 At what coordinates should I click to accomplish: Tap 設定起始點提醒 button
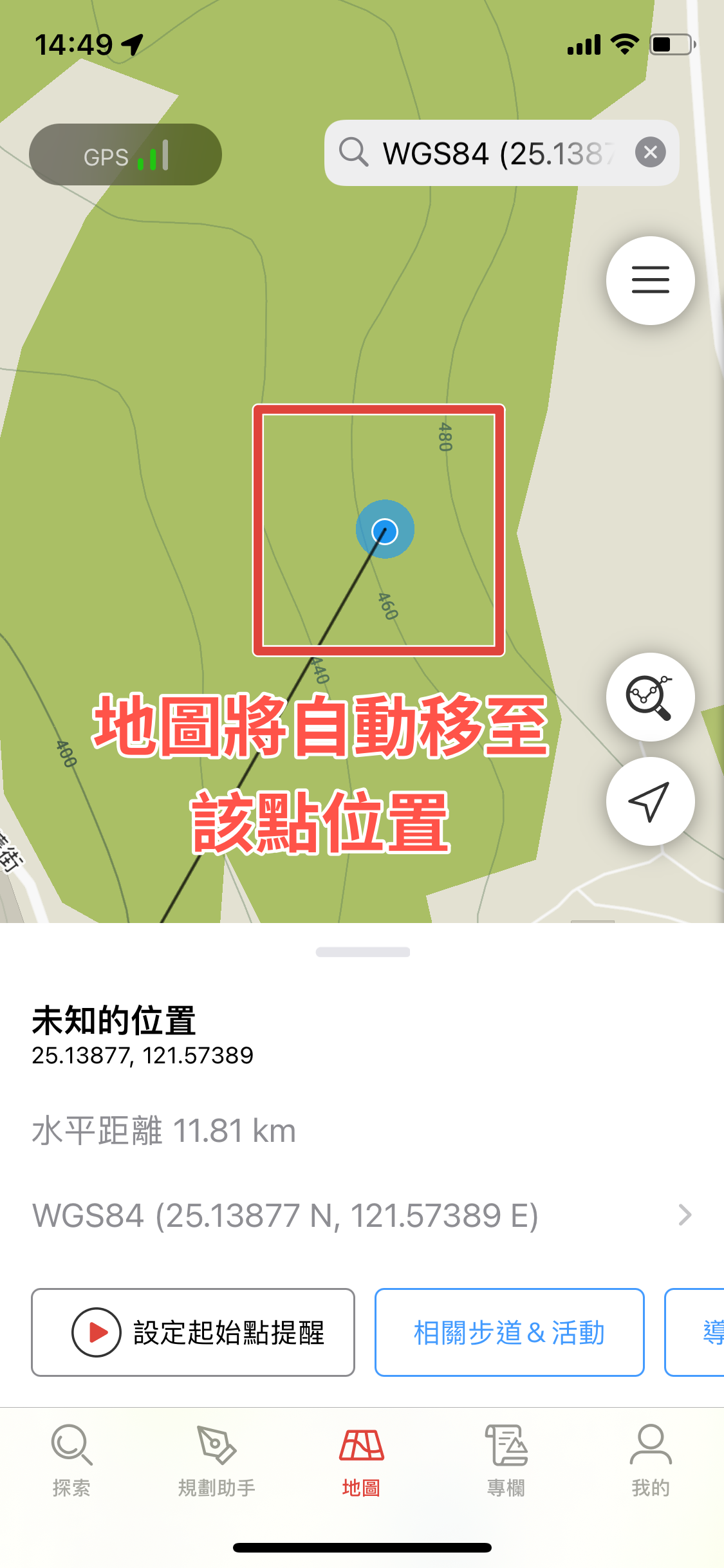(x=193, y=1332)
